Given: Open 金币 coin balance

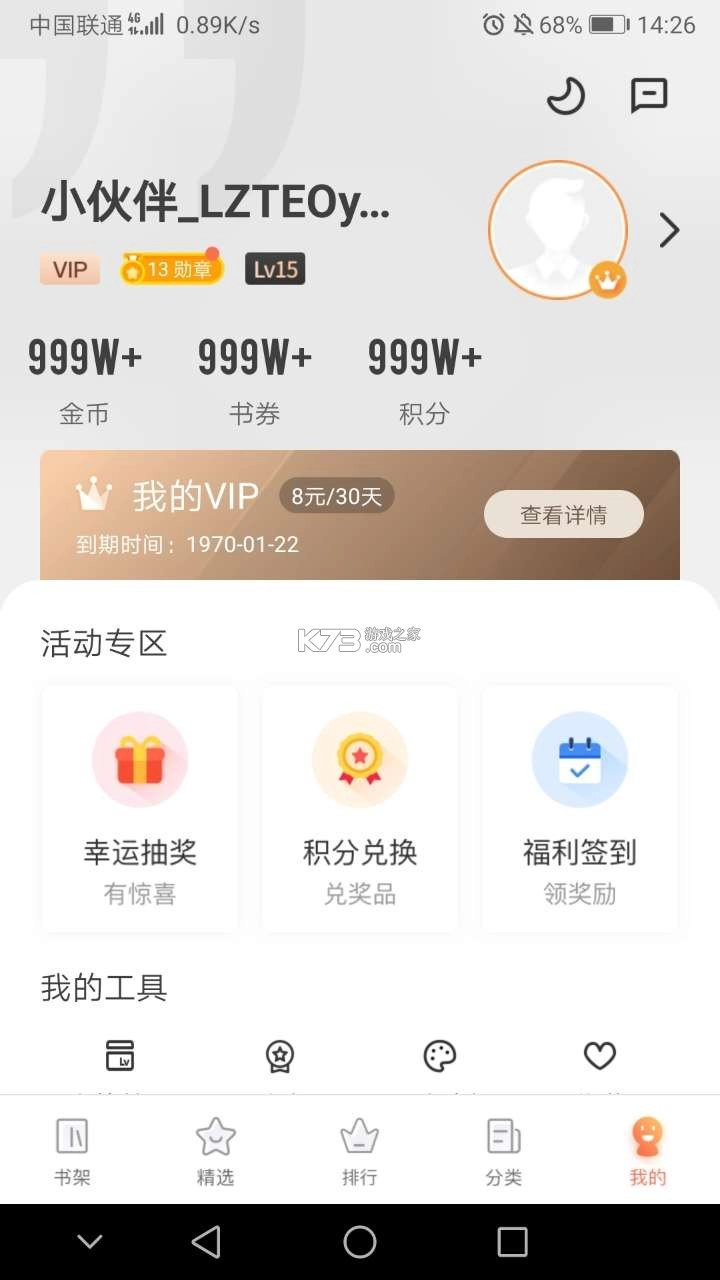Looking at the screenshot, I should coord(84,380).
